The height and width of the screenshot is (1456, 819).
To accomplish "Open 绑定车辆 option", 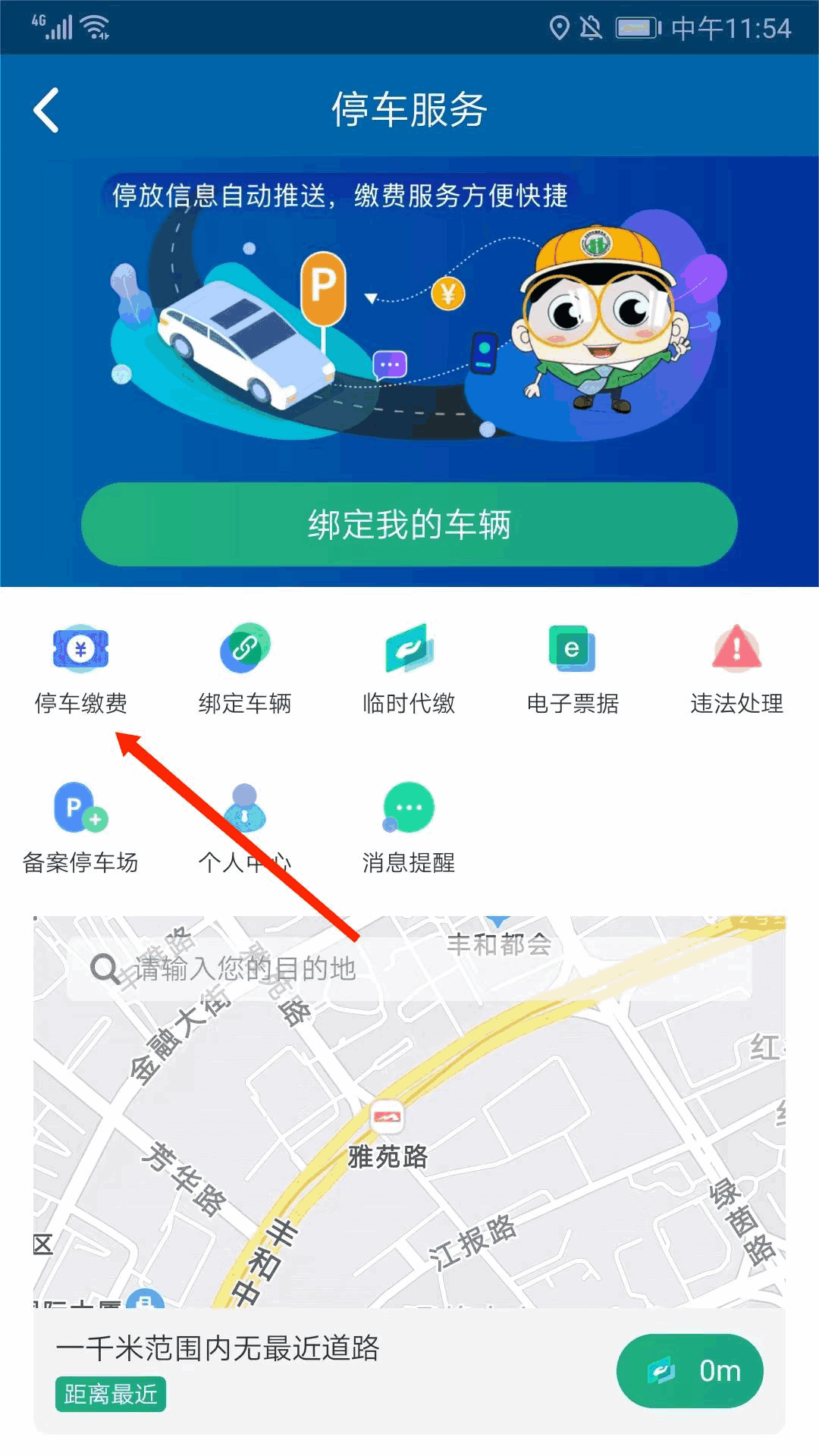I will click(244, 669).
